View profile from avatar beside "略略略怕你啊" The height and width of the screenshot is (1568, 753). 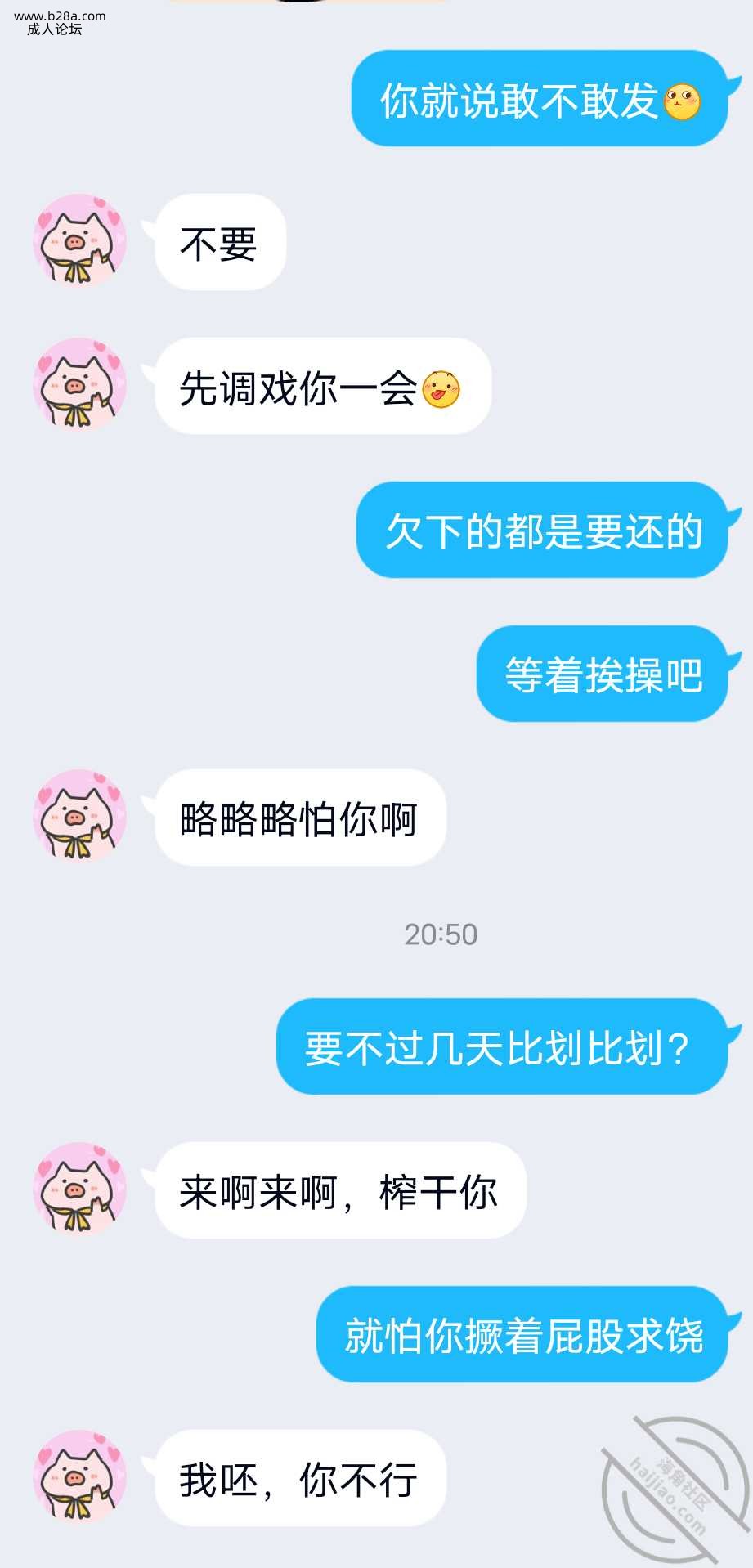(79, 817)
